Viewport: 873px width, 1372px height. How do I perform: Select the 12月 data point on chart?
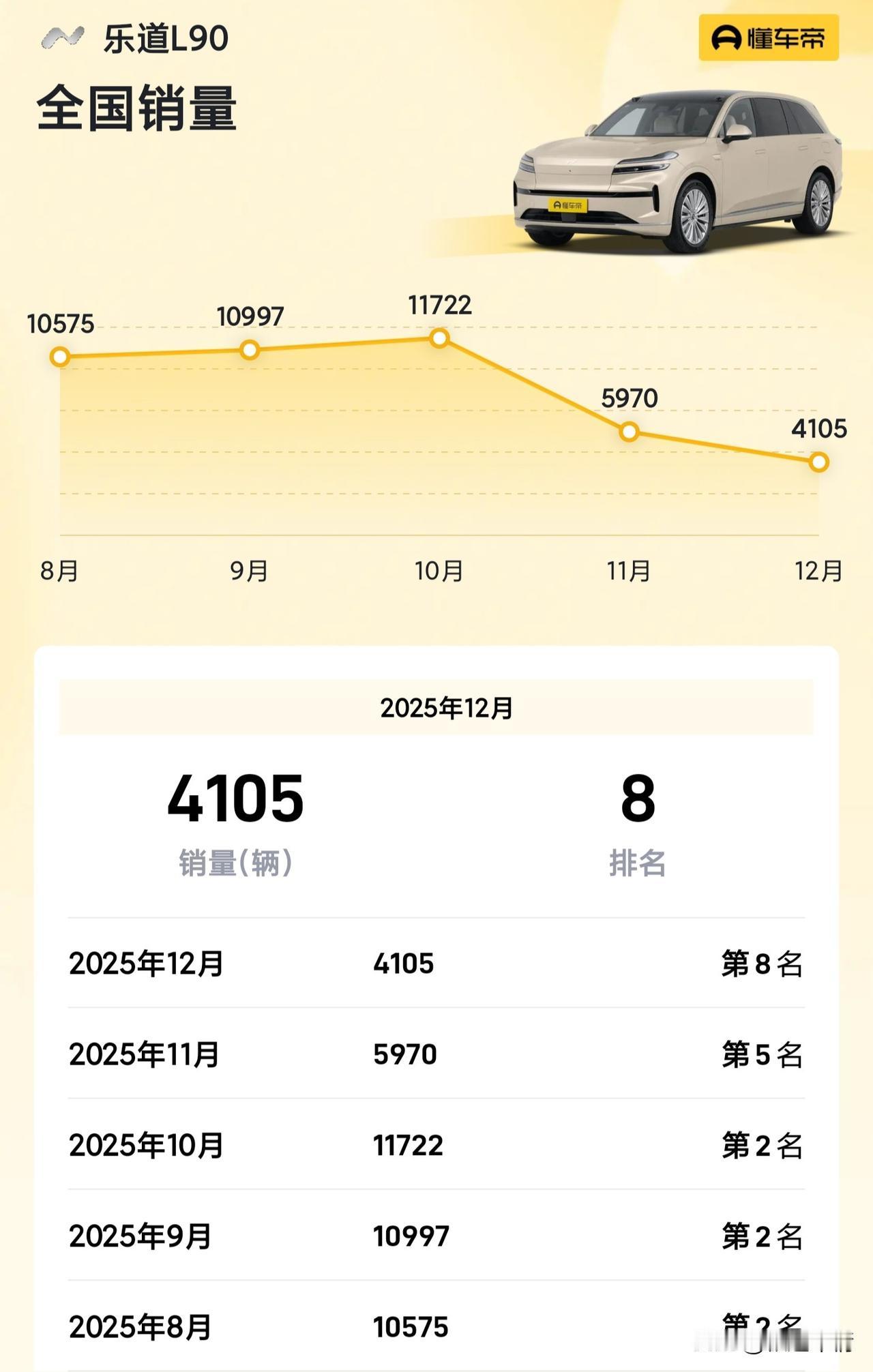coord(817,462)
